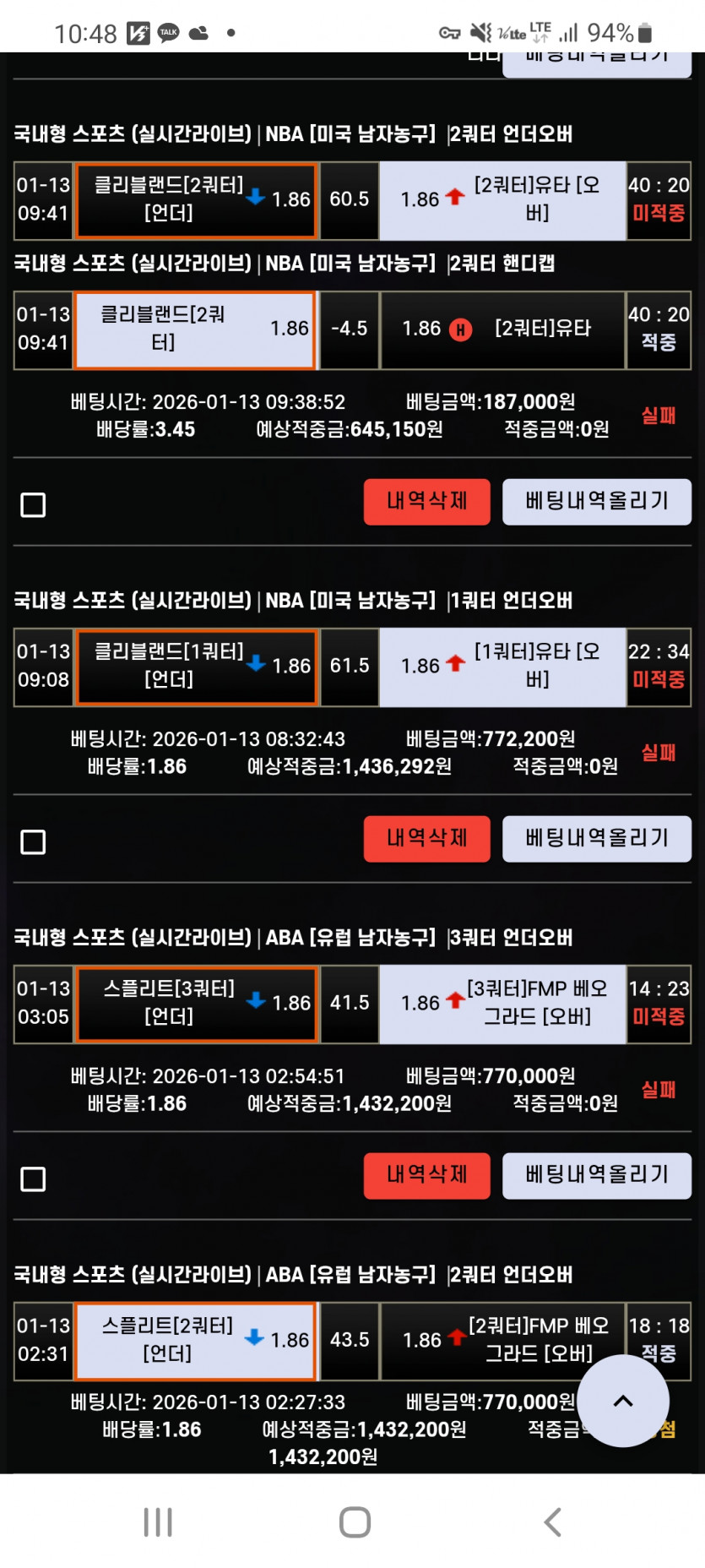The height and width of the screenshot is (1568, 705).
Task: Tick the checkbox for the 187,000원 bet
Action: (x=33, y=505)
